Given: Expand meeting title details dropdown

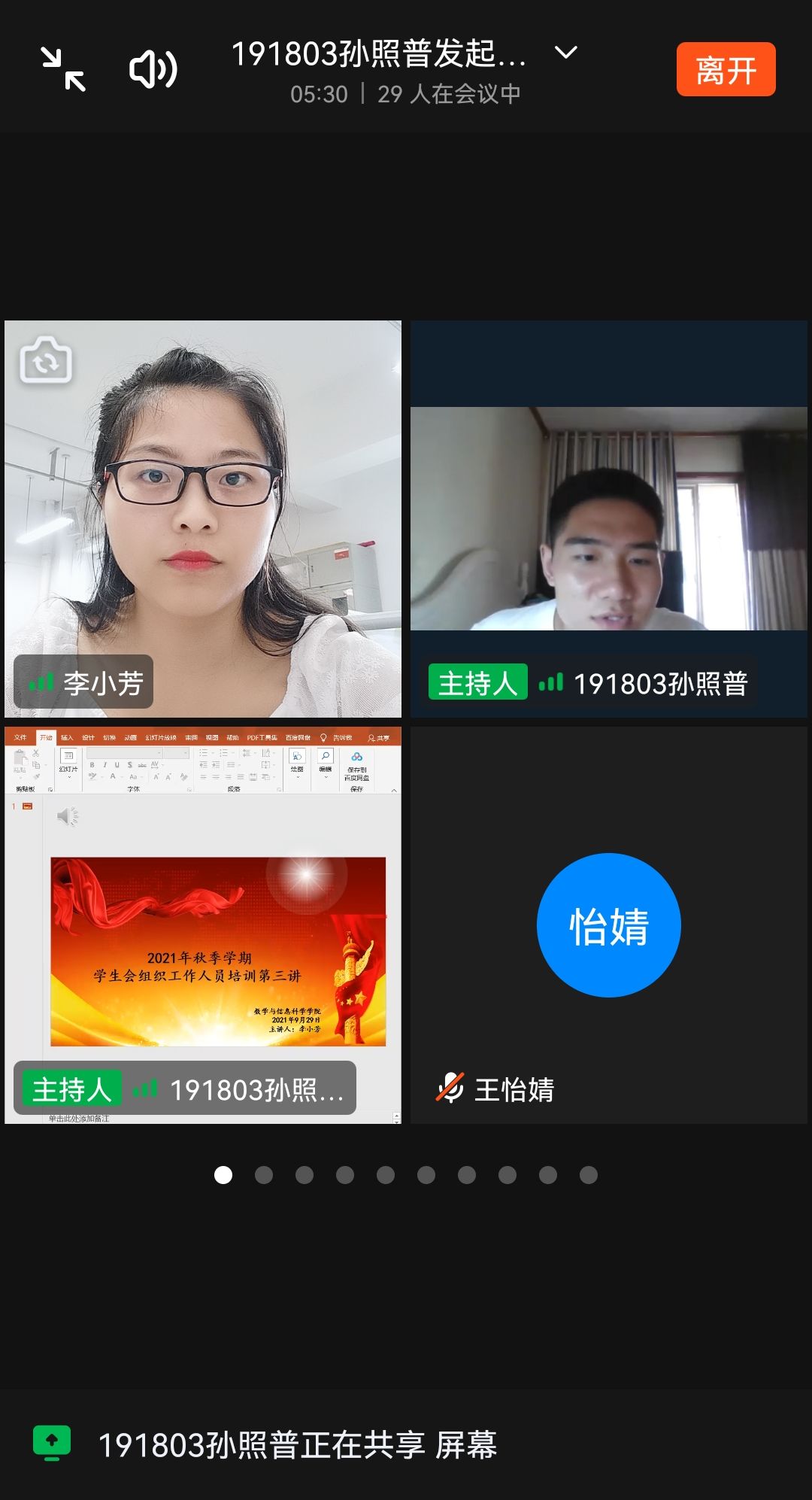Looking at the screenshot, I should click(565, 53).
